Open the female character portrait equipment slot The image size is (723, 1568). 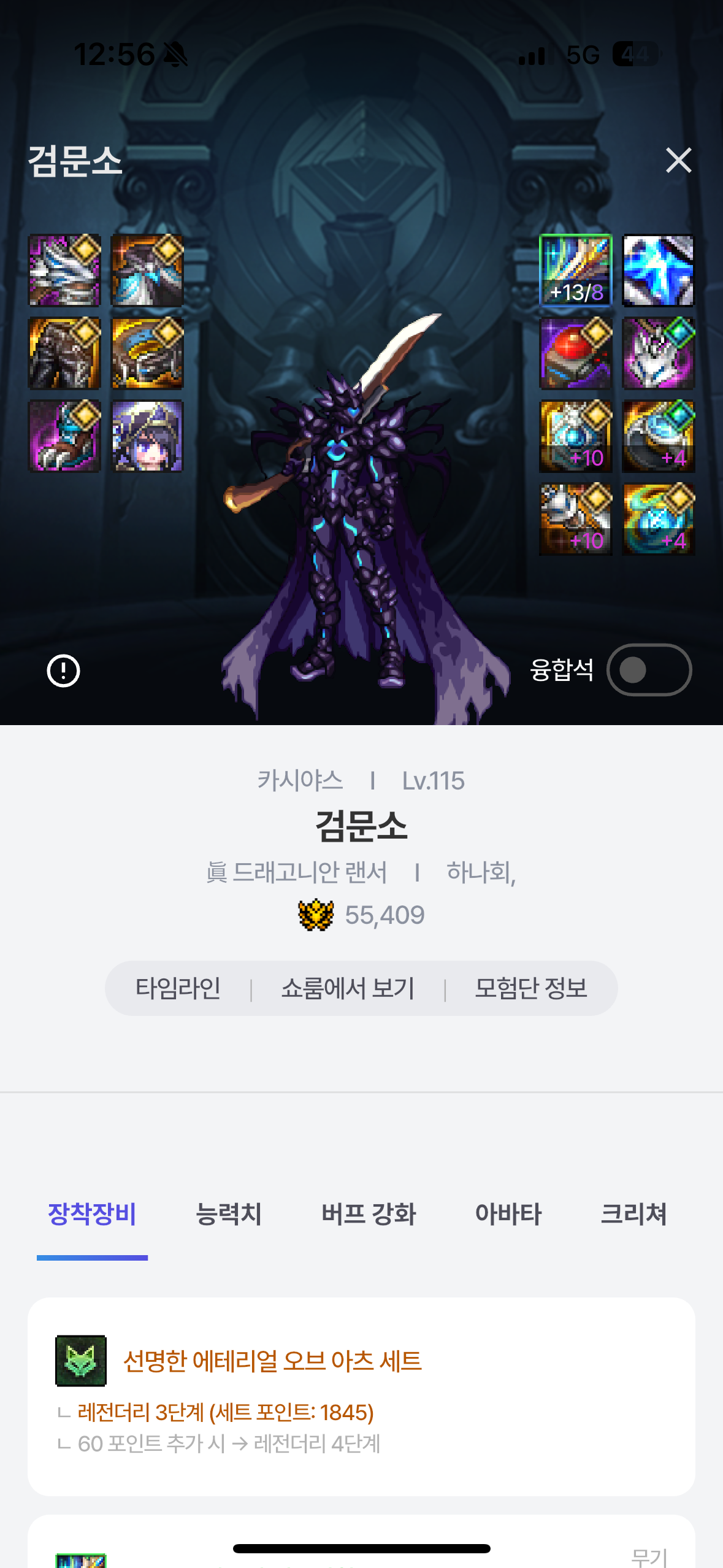pos(147,436)
